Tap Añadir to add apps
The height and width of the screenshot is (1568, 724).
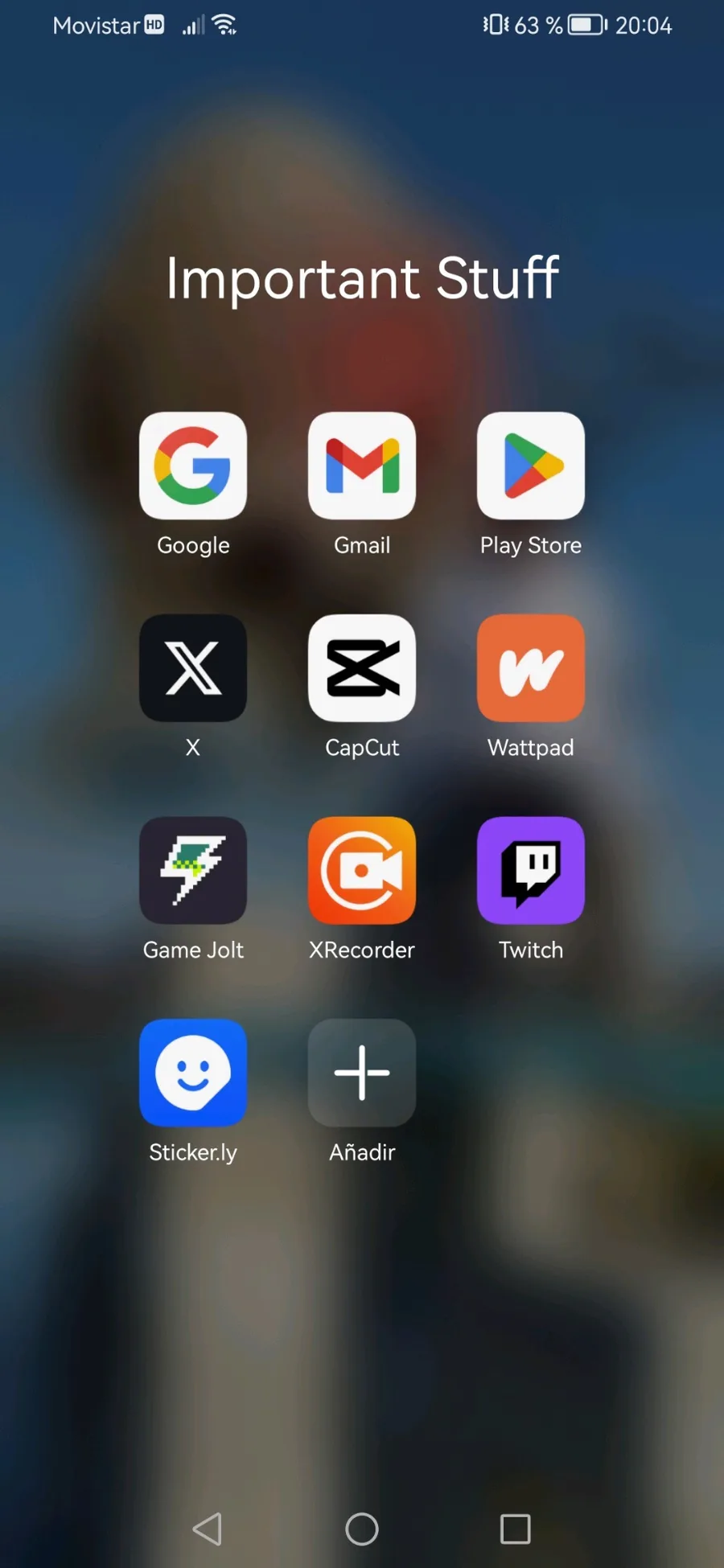[362, 1073]
